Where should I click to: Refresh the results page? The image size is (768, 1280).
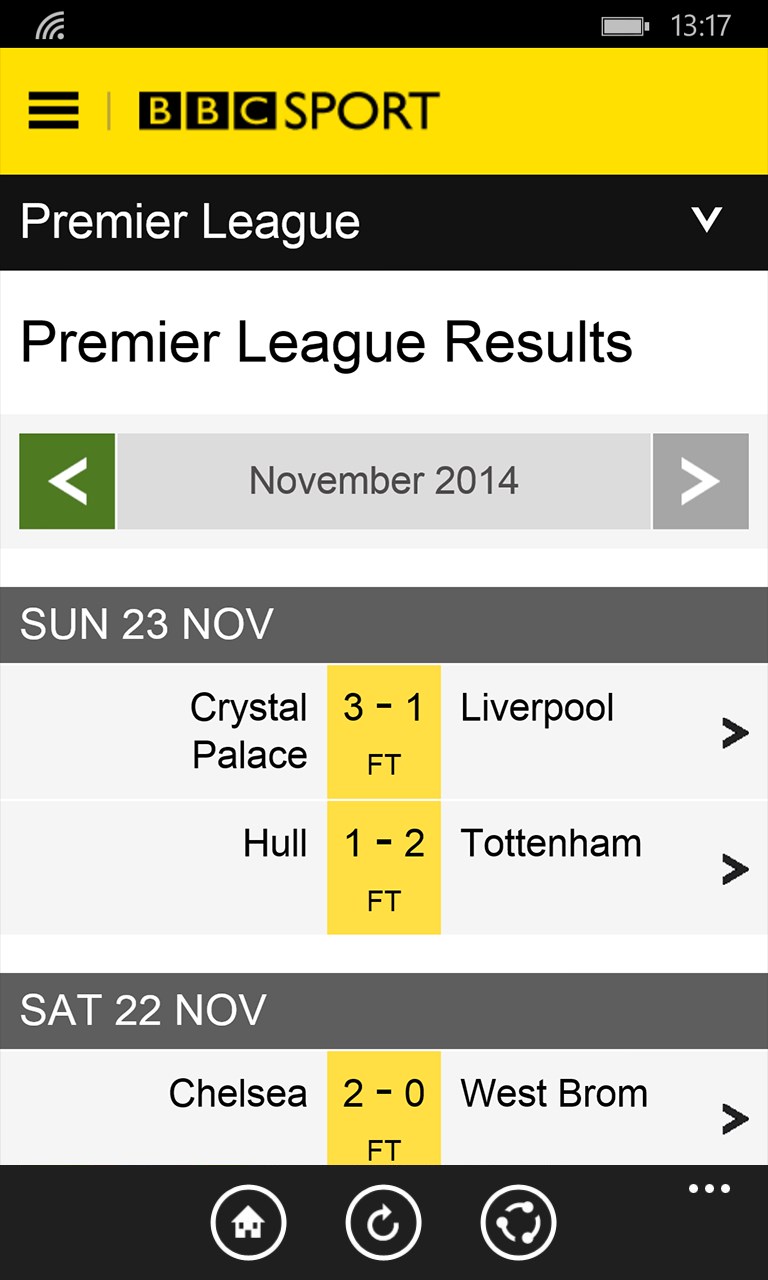pos(383,1223)
